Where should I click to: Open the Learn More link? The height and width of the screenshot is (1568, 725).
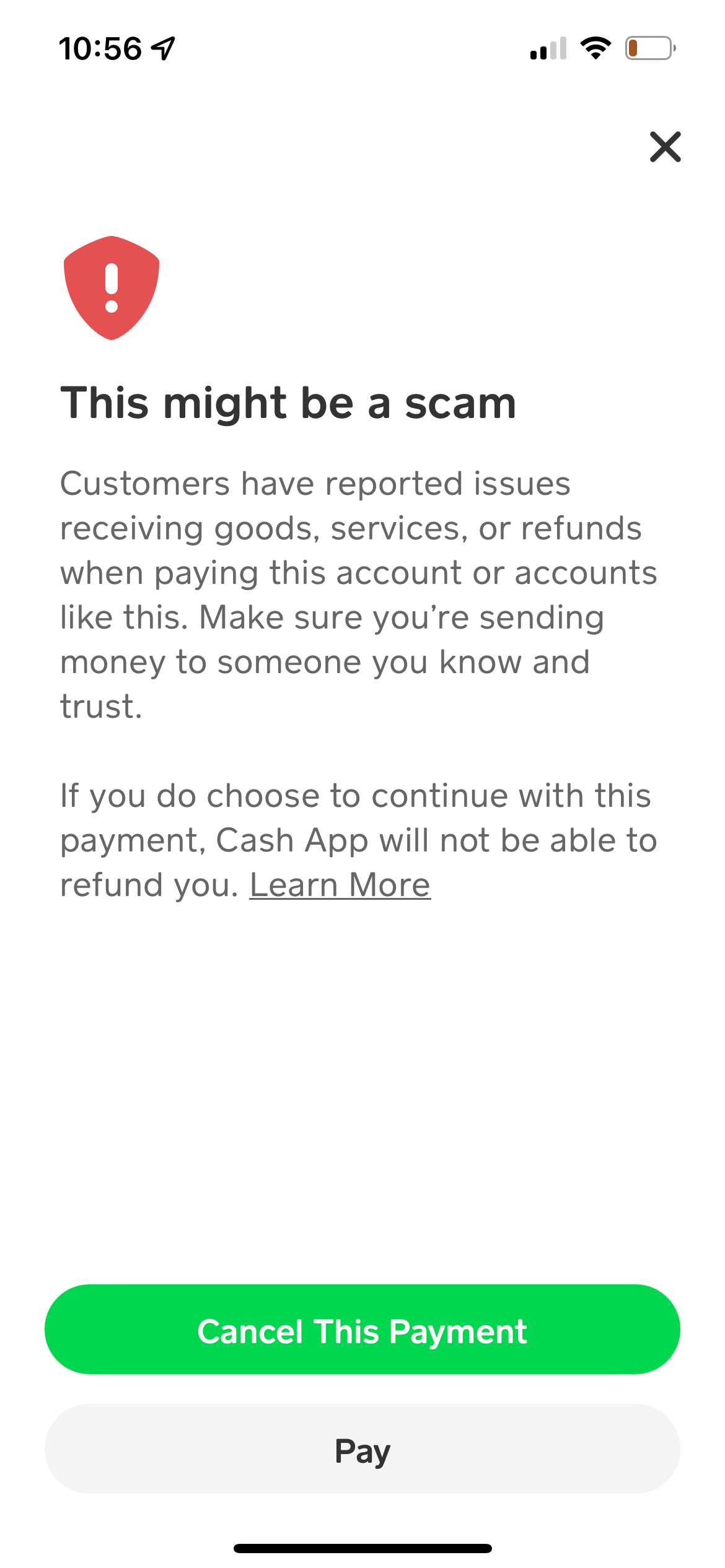(x=340, y=885)
